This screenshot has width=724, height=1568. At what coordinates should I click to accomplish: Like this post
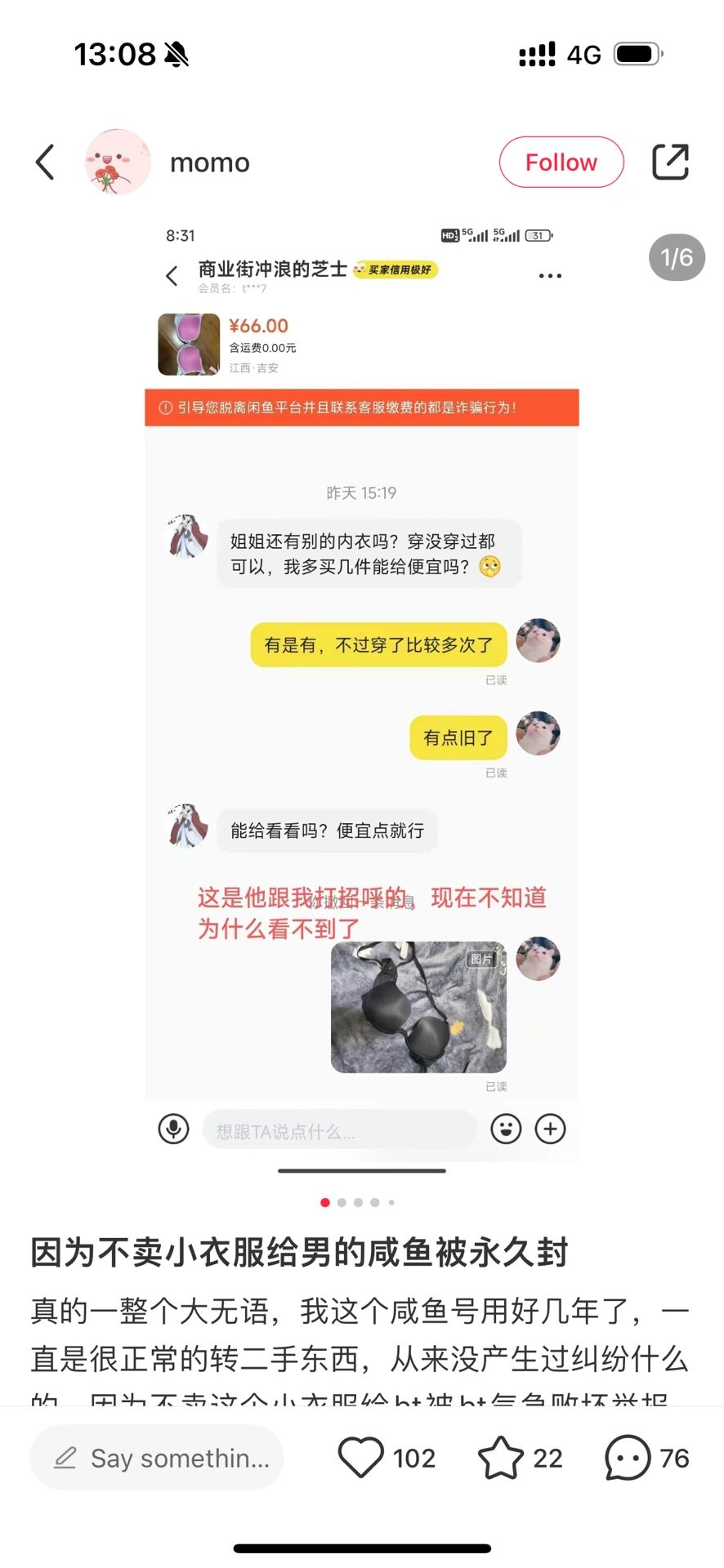pyautogui.click(x=361, y=1458)
